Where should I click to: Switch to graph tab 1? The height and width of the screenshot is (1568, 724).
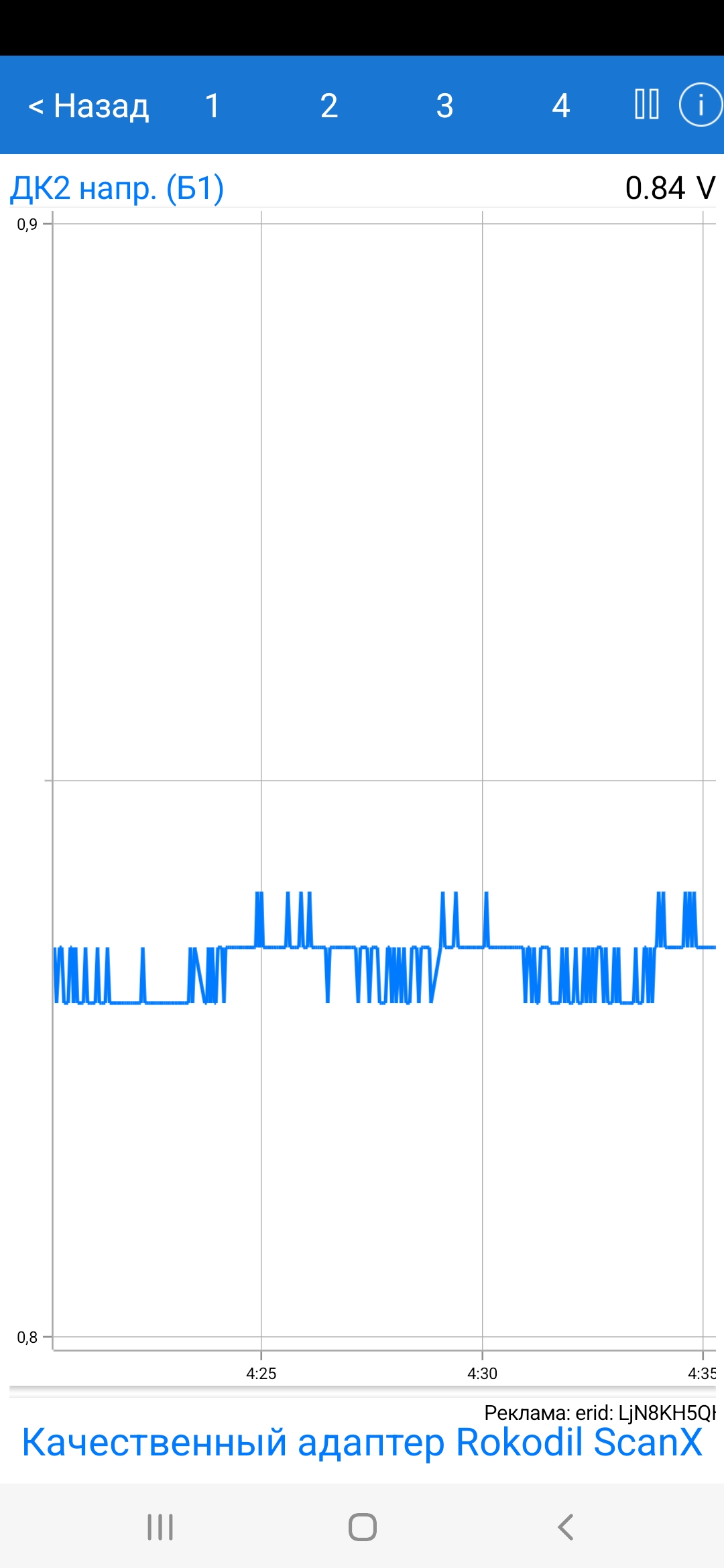coord(213,106)
